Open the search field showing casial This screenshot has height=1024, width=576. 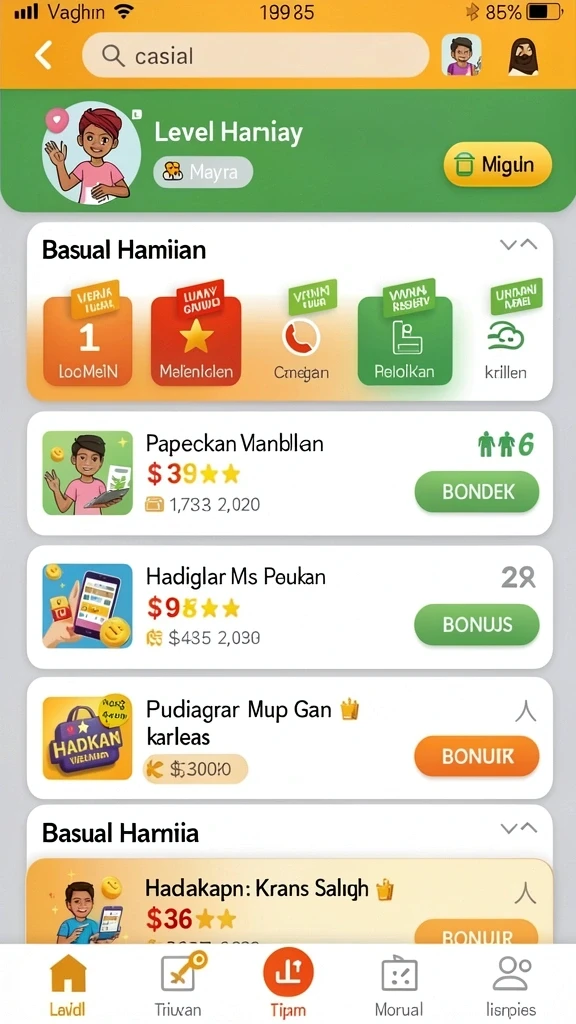255,56
